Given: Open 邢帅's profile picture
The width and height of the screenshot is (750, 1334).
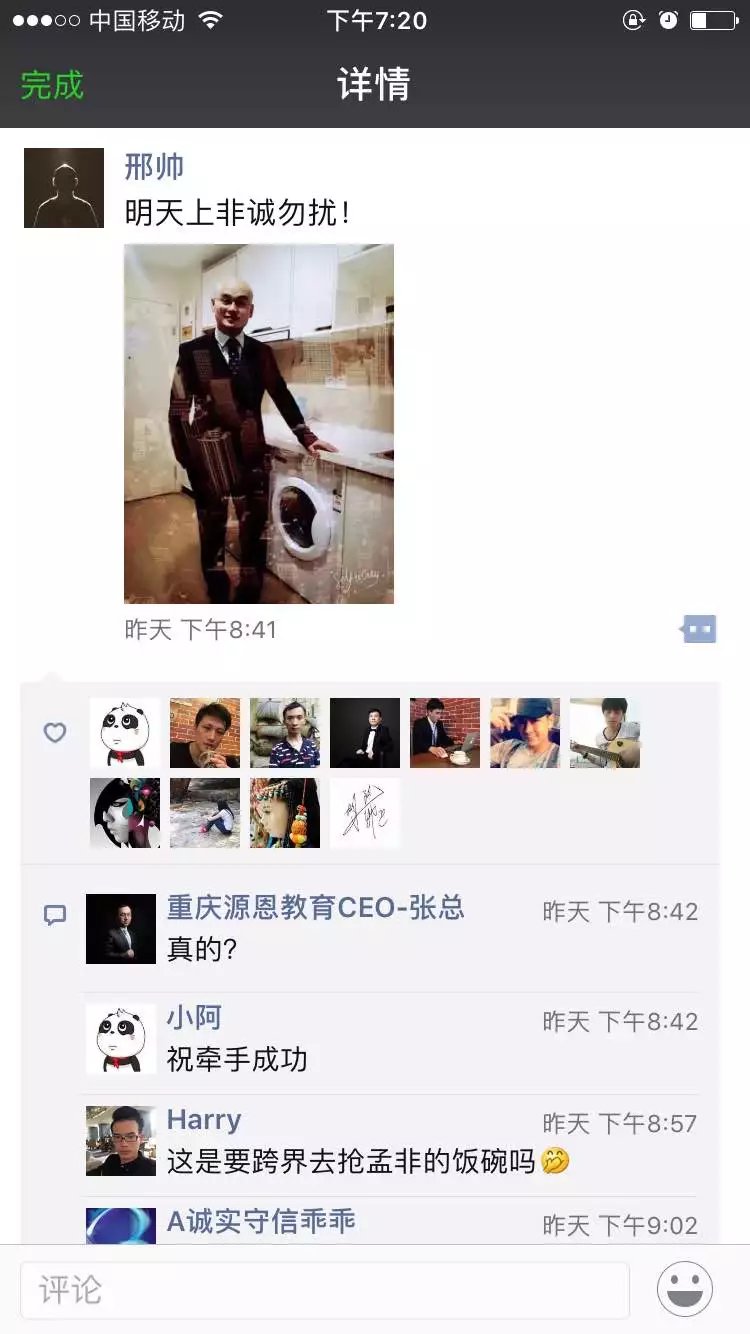Looking at the screenshot, I should tap(64, 188).
